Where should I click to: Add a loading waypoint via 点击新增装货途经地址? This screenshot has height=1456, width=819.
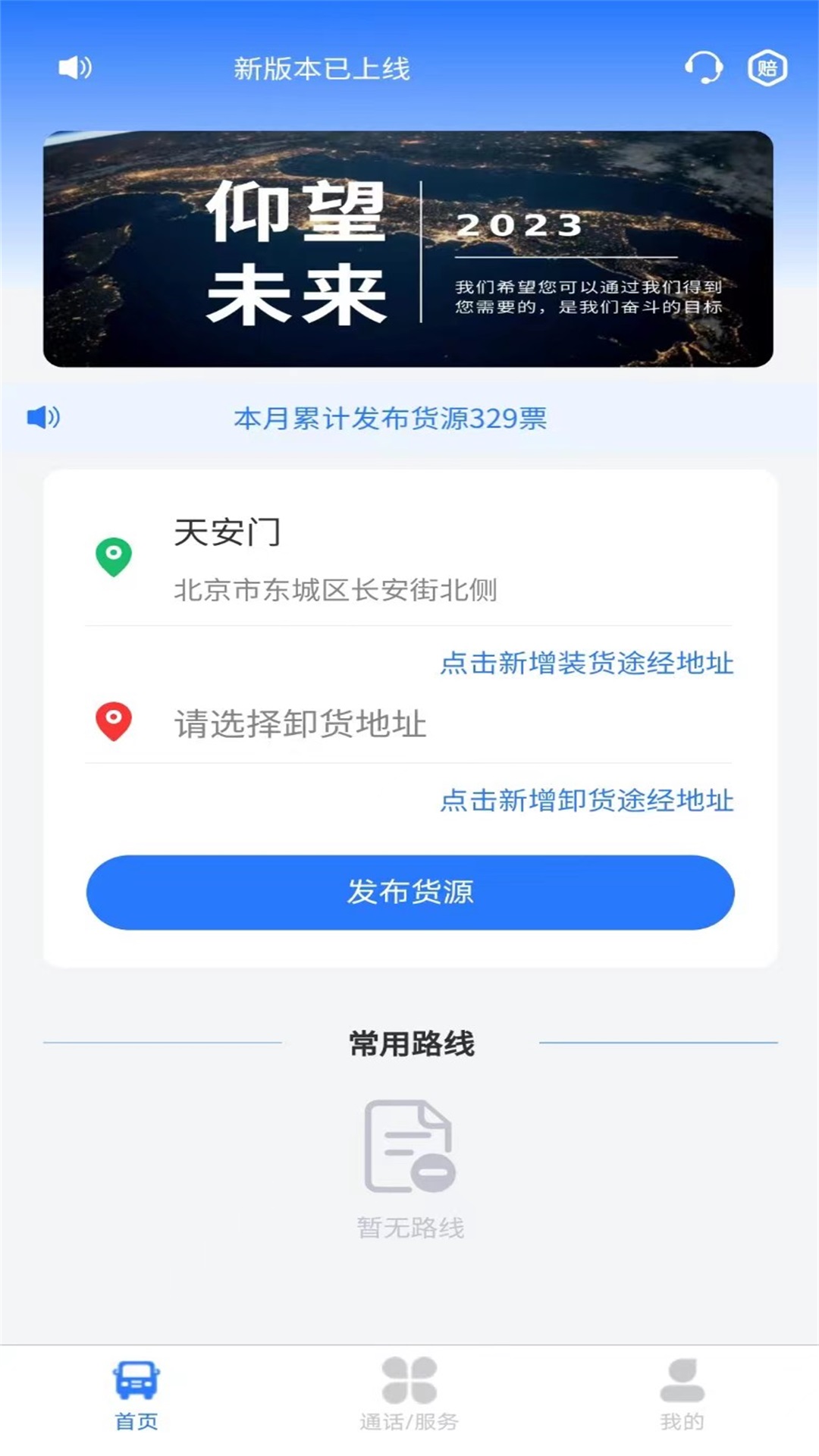[x=585, y=664]
